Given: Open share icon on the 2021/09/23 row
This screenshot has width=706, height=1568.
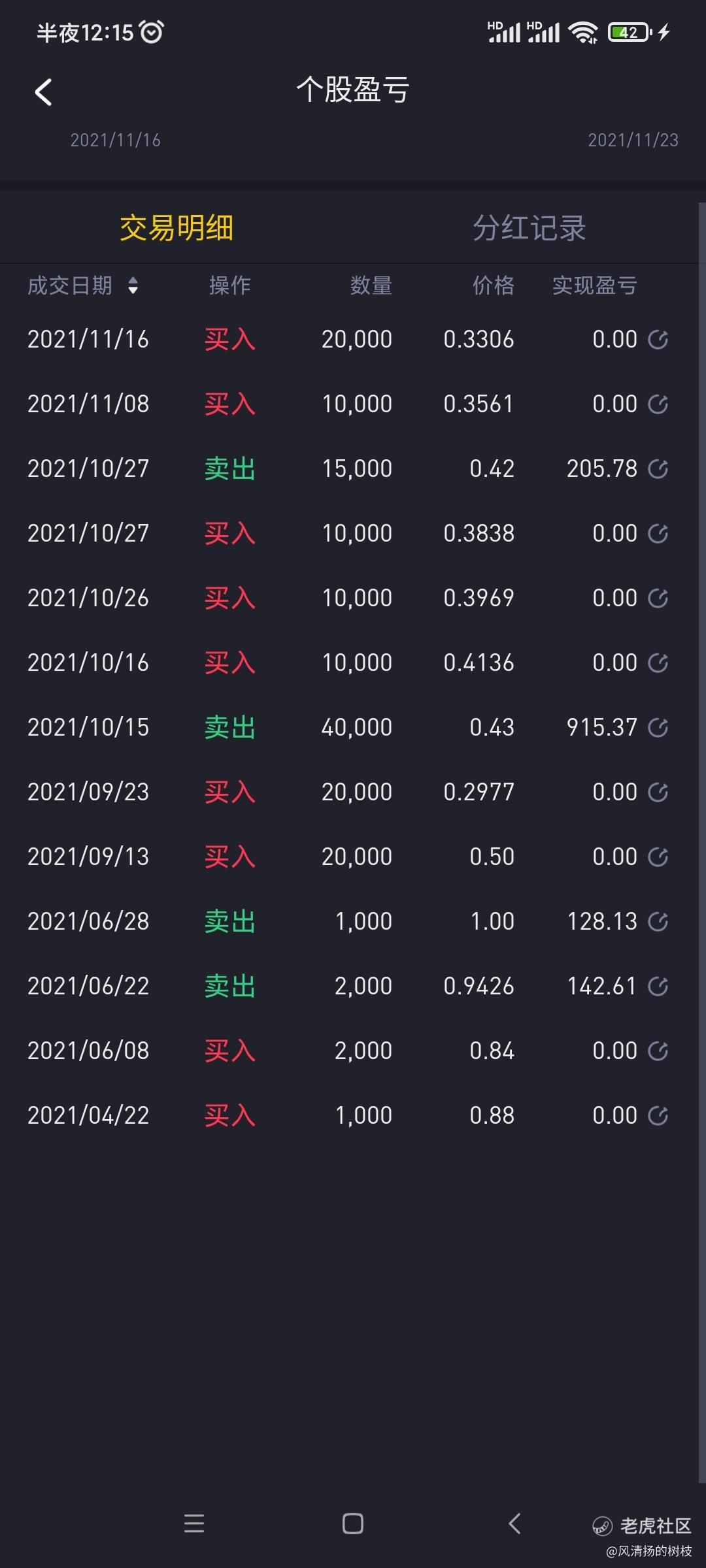Looking at the screenshot, I should click(x=658, y=792).
